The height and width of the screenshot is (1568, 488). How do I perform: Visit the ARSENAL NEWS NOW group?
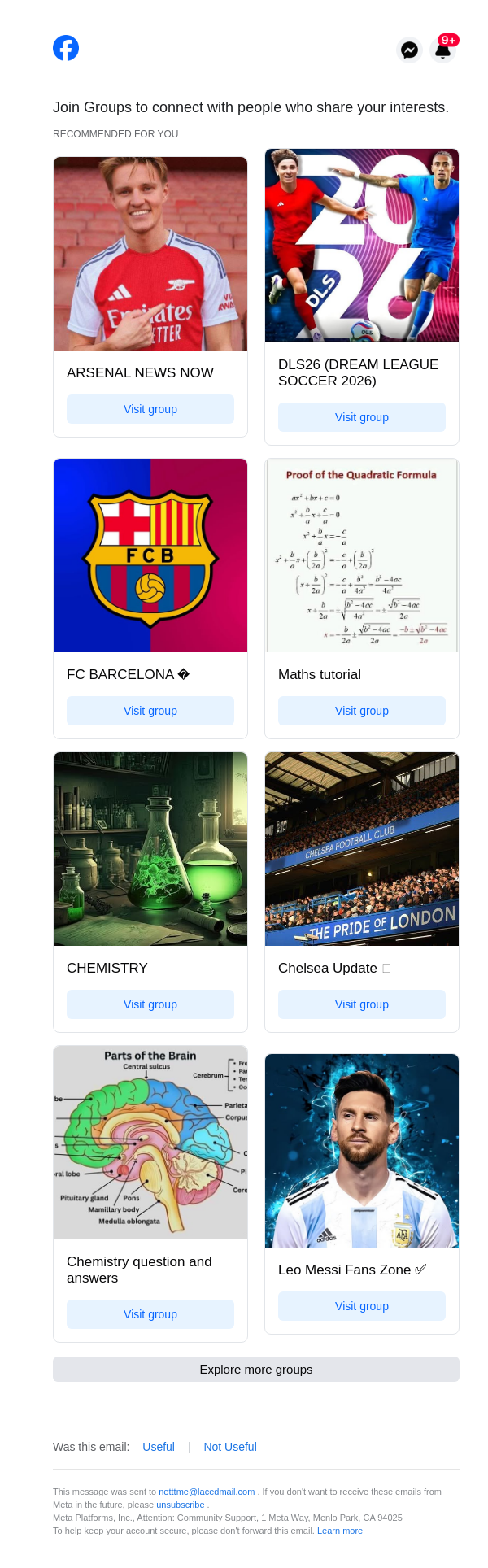150,409
